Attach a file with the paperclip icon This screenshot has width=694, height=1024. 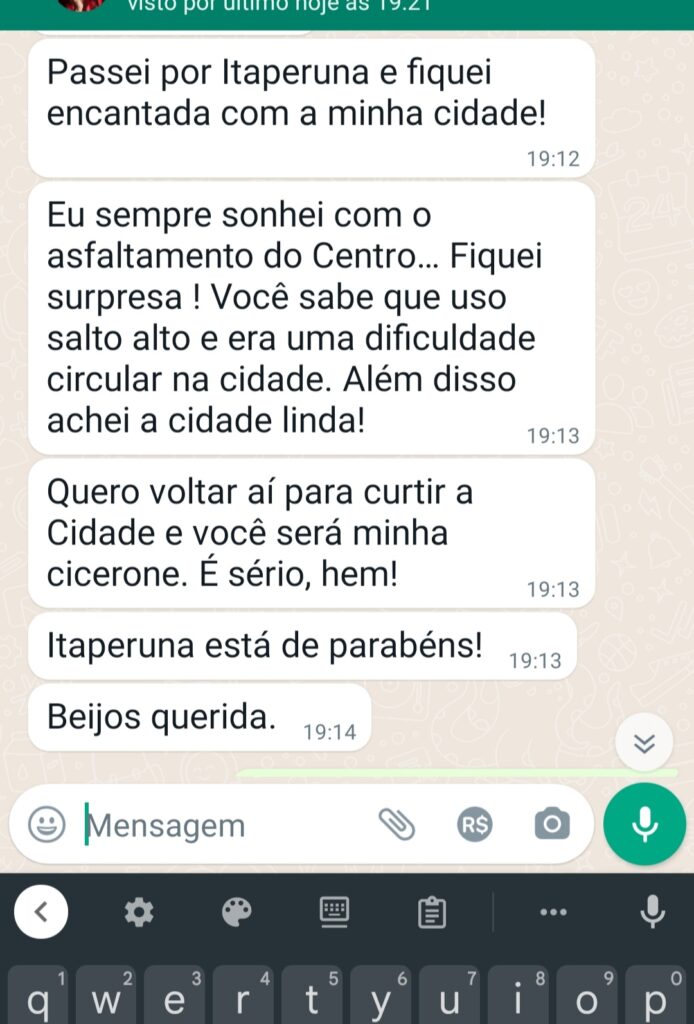tap(397, 825)
